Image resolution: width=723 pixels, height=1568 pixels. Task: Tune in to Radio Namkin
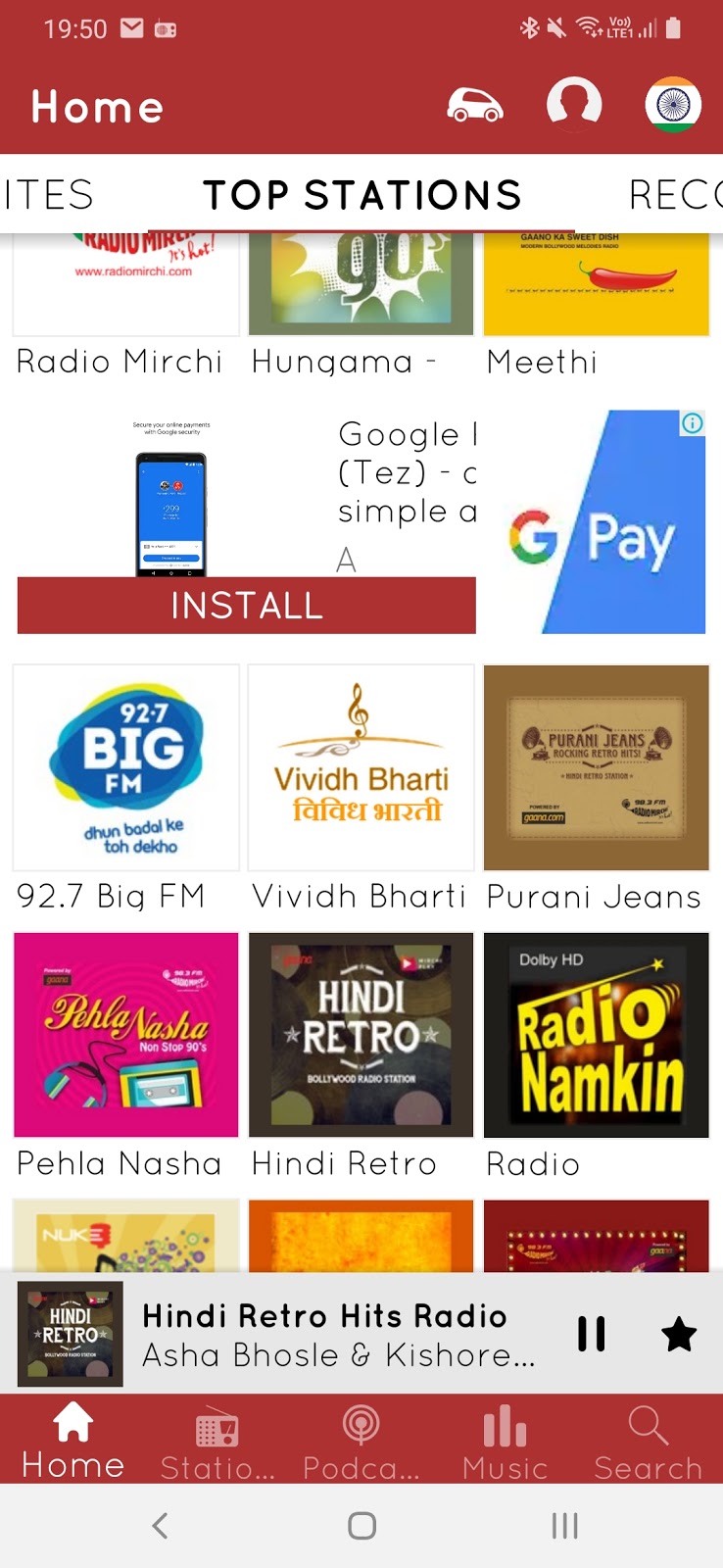[x=596, y=1035]
